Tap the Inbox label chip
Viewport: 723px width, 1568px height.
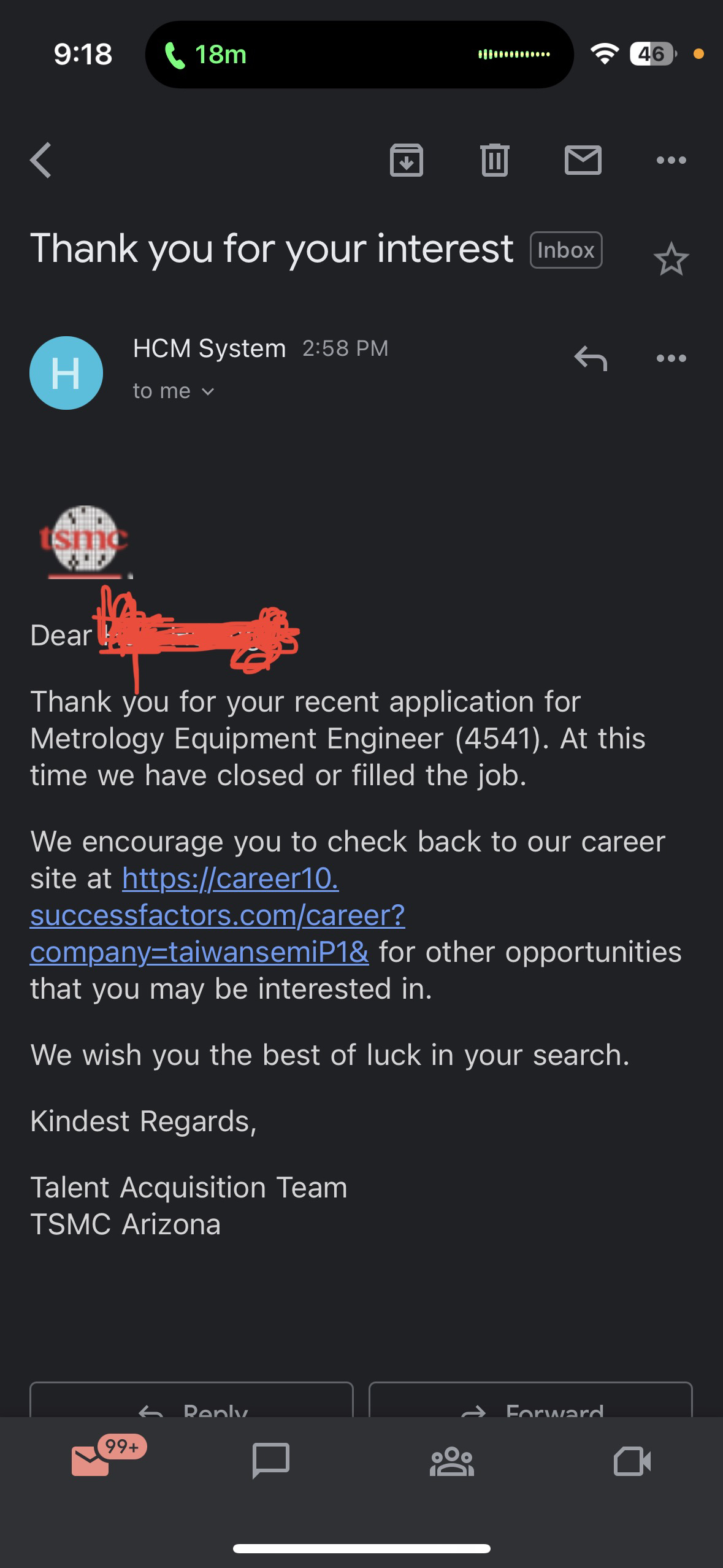(x=566, y=250)
